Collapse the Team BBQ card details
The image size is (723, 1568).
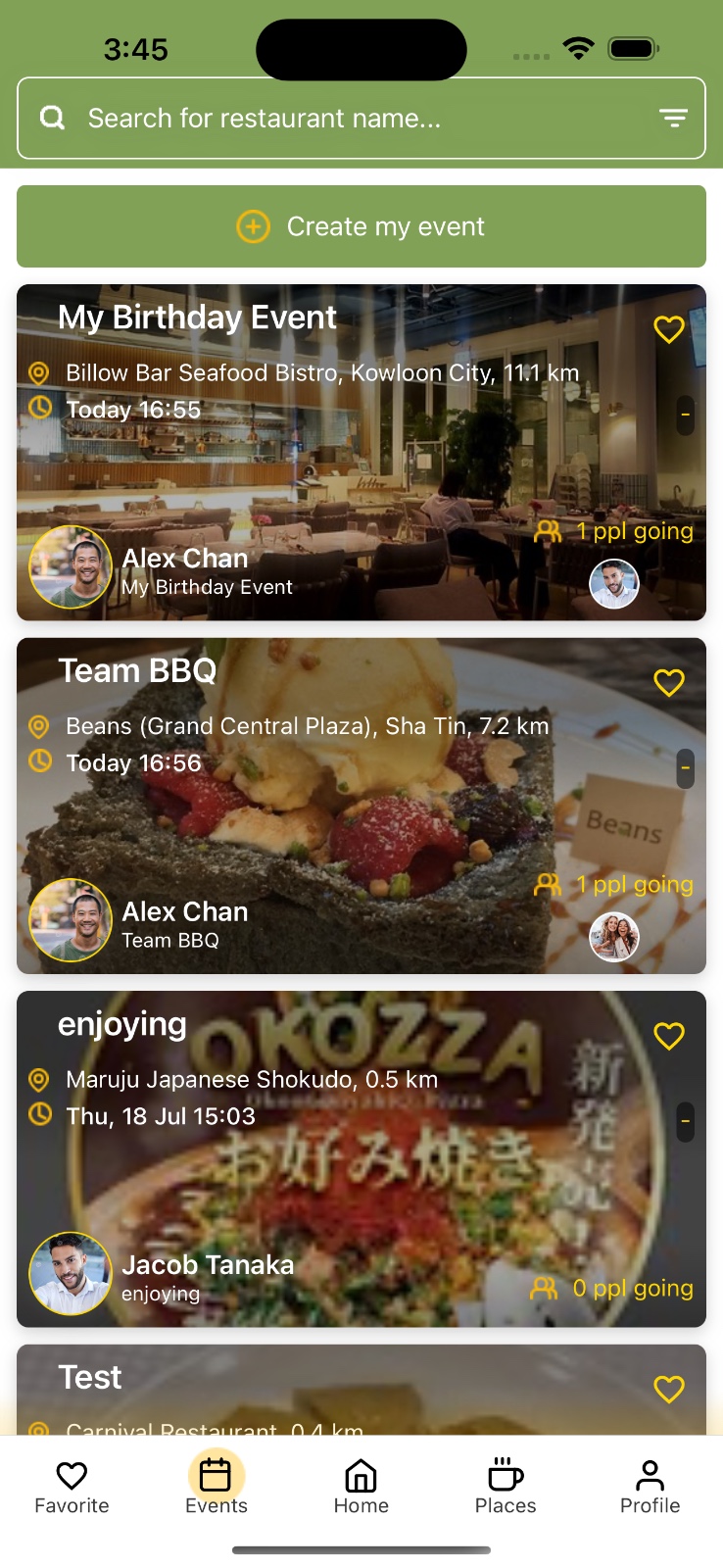[x=685, y=769]
